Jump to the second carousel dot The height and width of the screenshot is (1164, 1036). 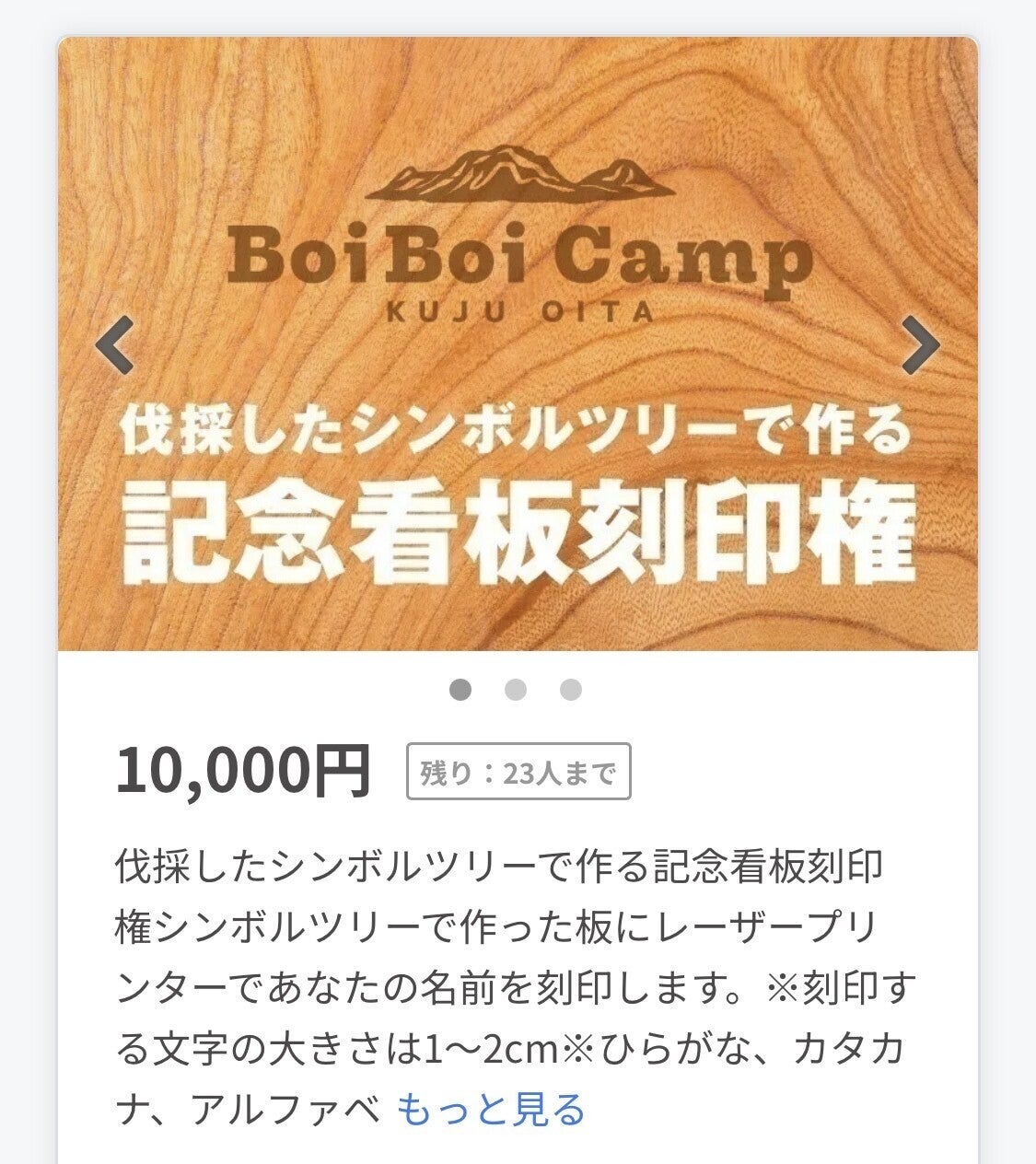(x=516, y=690)
